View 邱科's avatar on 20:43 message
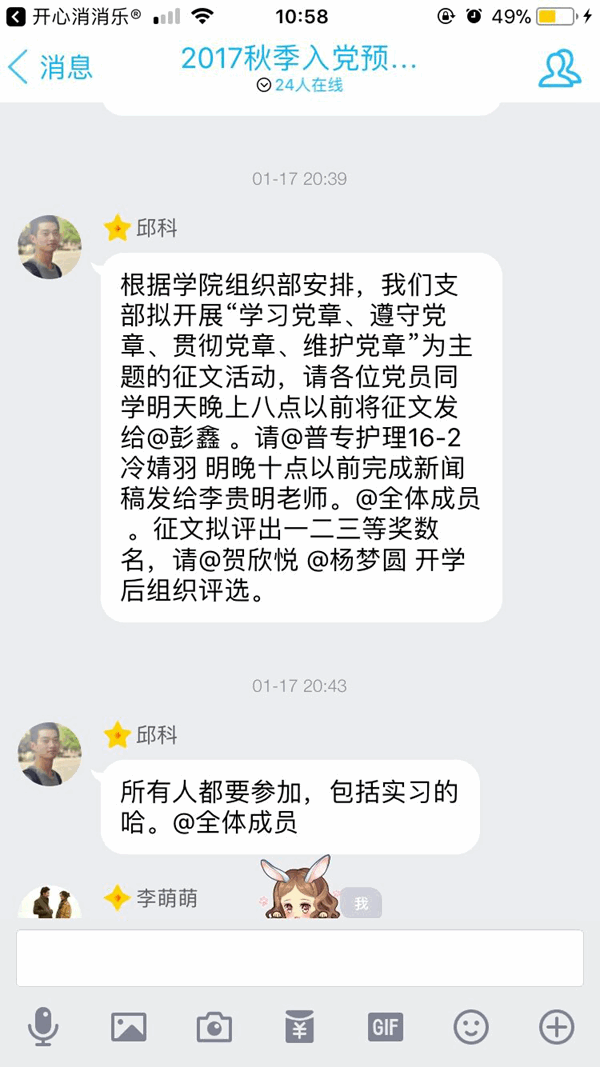The width and height of the screenshot is (600, 1067). tap(50, 753)
